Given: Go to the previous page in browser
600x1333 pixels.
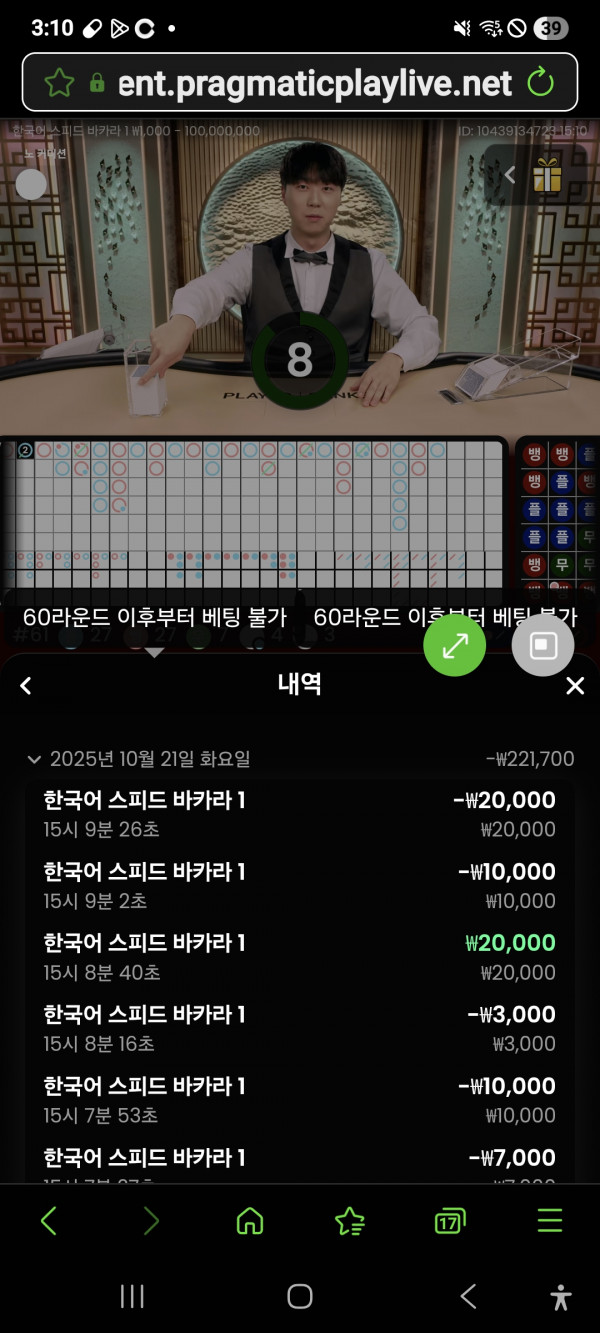Looking at the screenshot, I should click(49, 1220).
